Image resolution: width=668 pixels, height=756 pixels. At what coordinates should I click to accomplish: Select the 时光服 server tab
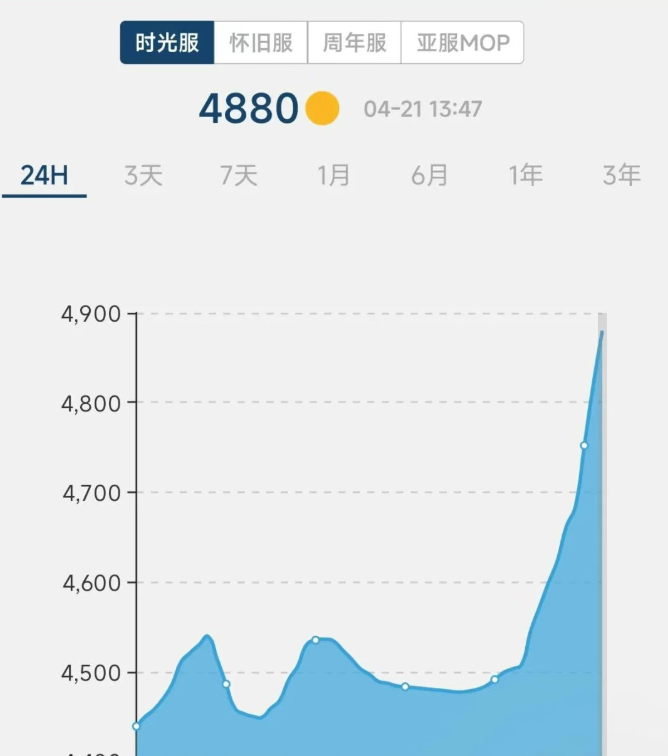[167, 43]
